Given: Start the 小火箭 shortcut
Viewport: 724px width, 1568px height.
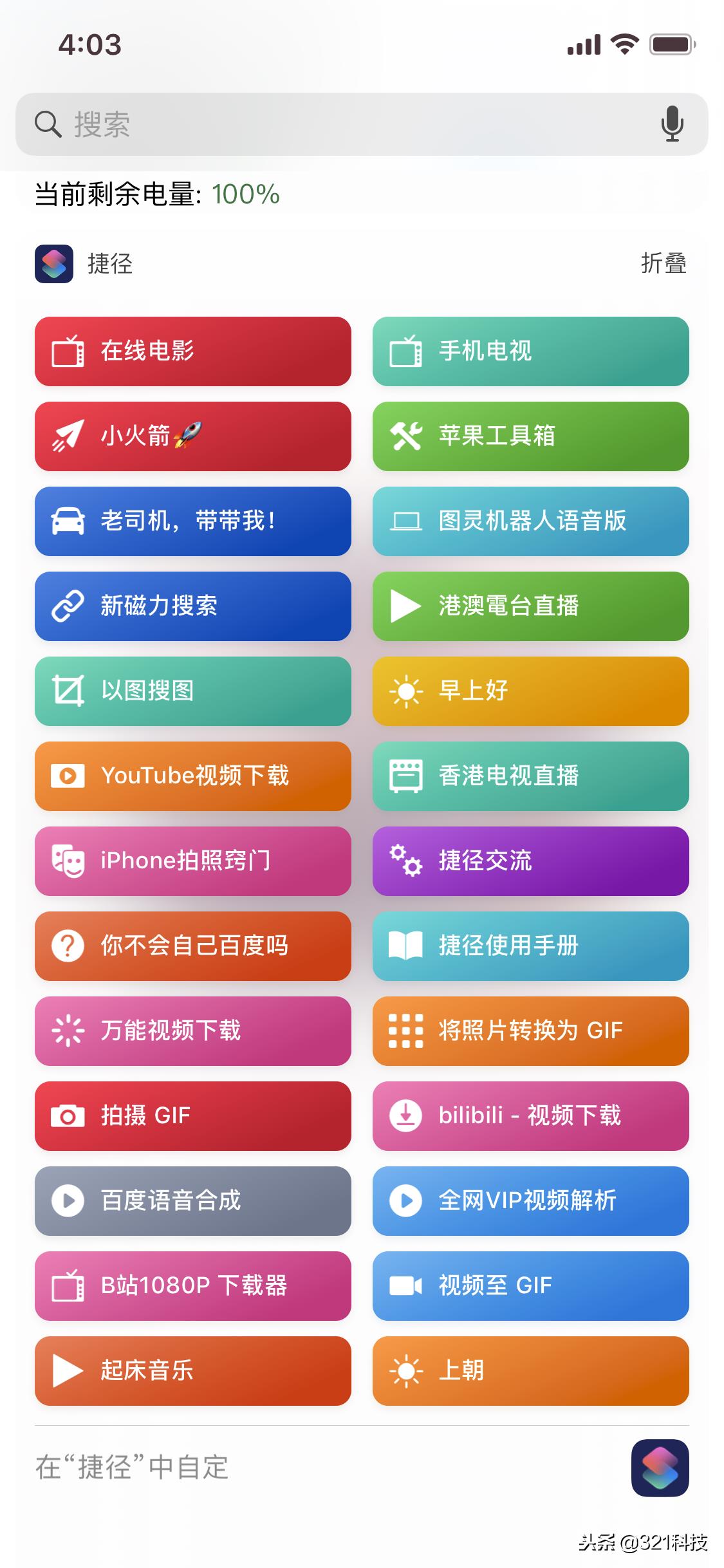Looking at the screenshot, I should point(193,436).
